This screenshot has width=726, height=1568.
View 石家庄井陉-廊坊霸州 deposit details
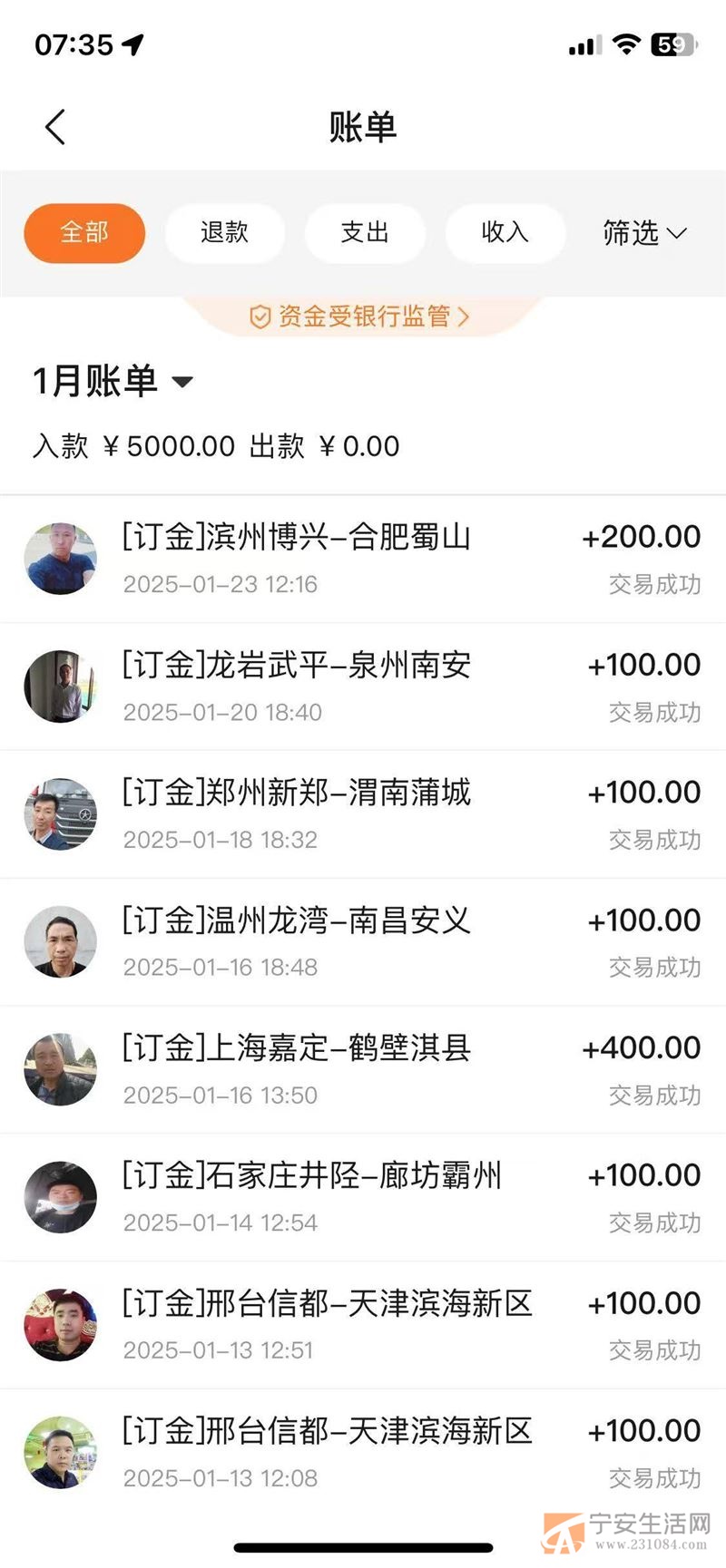point(363,1197)
